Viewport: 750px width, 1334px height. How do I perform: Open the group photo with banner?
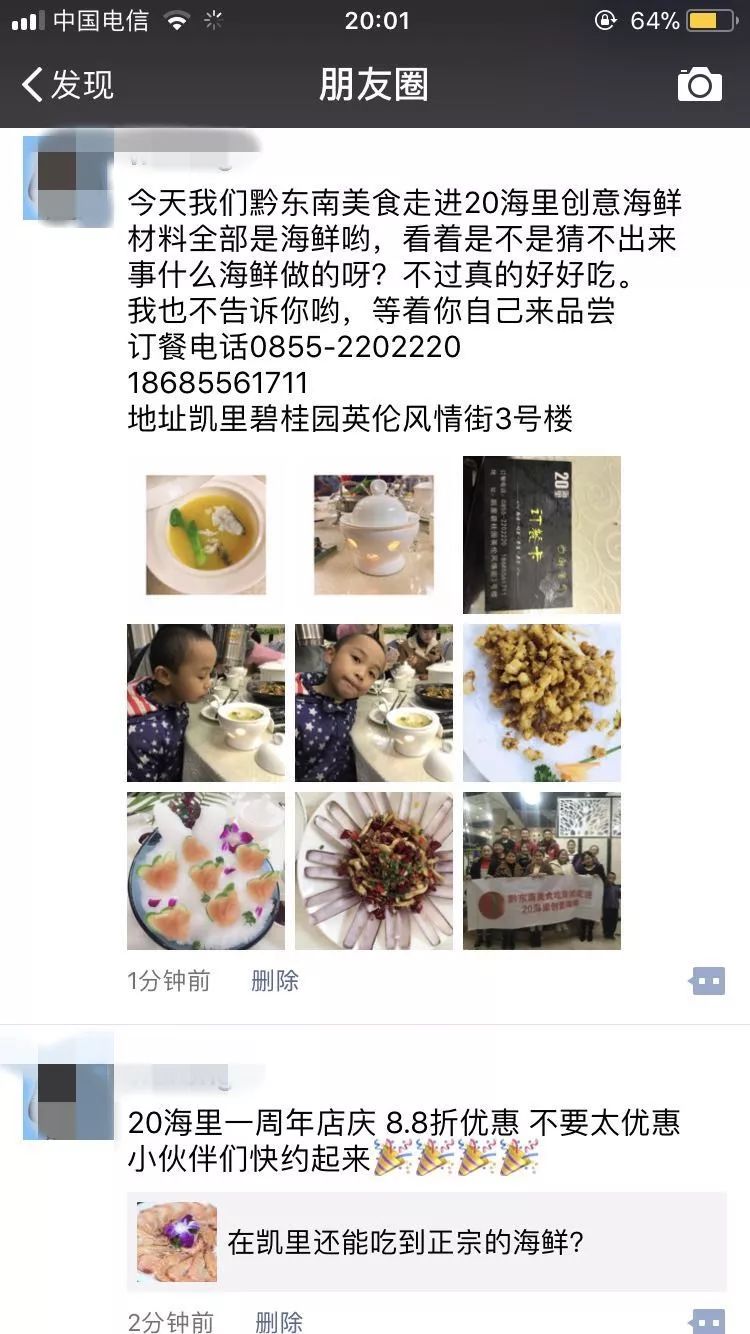pyautogui.click(x=542, y=871)
